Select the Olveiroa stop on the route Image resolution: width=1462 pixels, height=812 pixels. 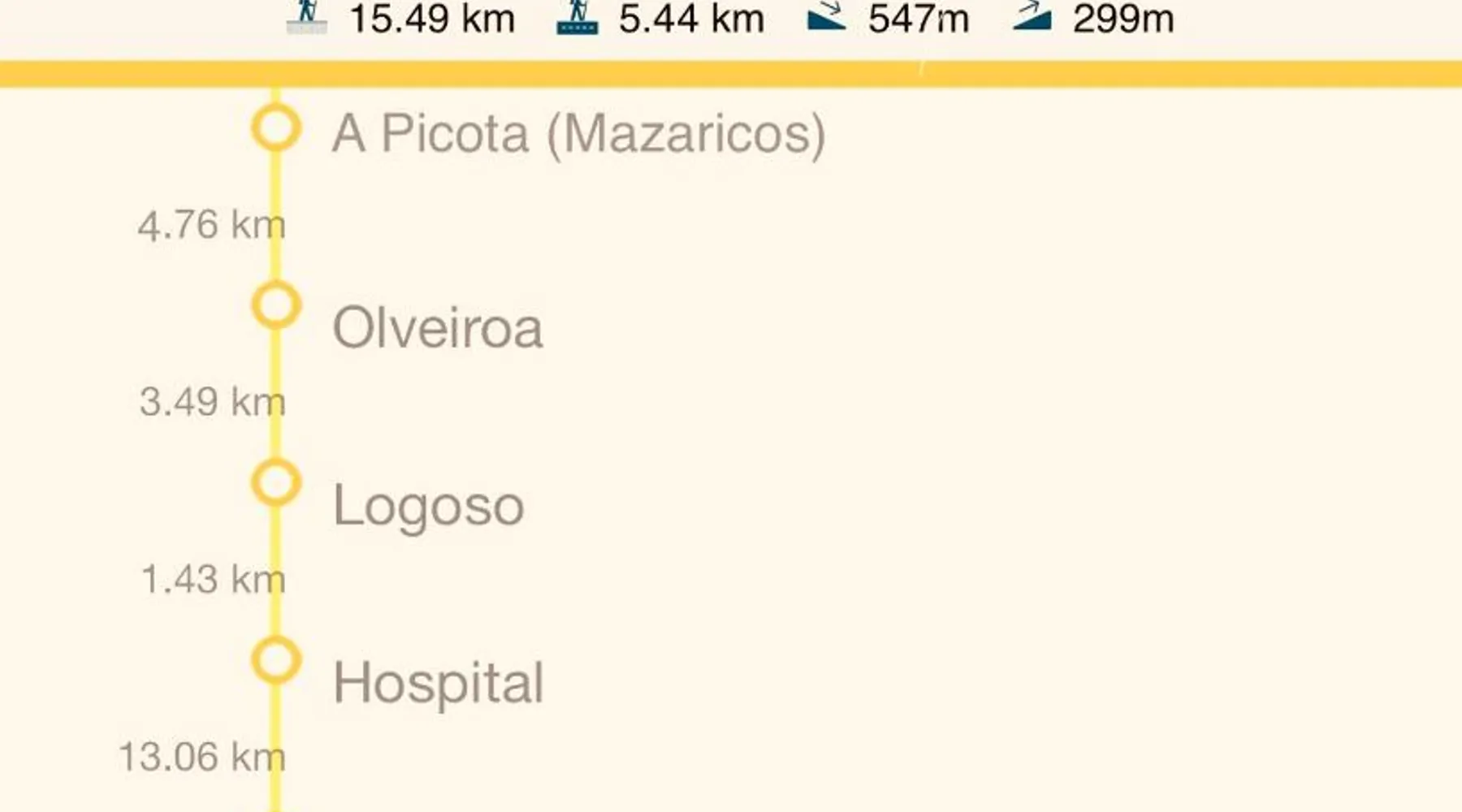pos(437,328)
